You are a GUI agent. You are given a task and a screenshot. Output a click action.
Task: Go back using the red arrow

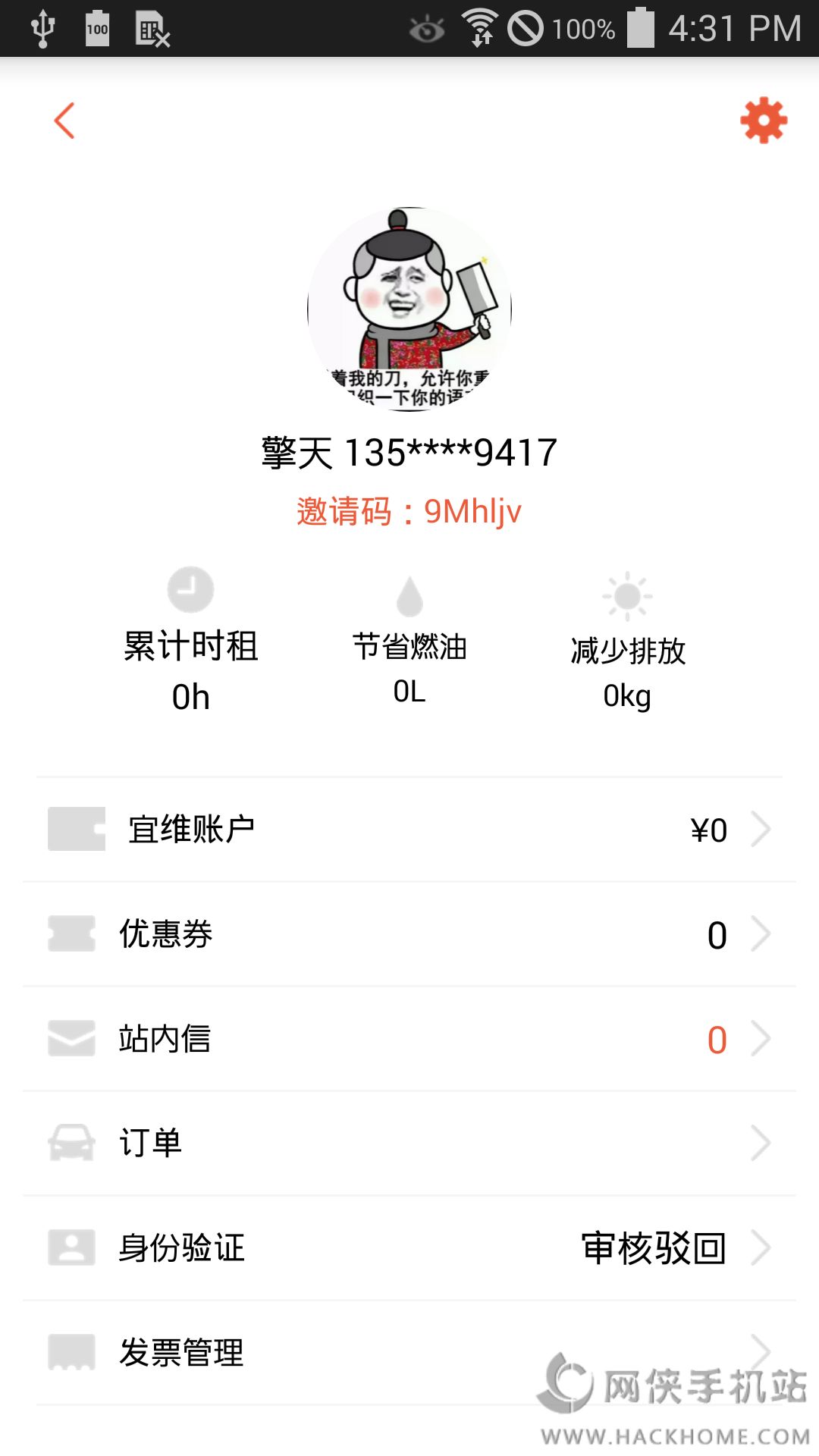65,121
